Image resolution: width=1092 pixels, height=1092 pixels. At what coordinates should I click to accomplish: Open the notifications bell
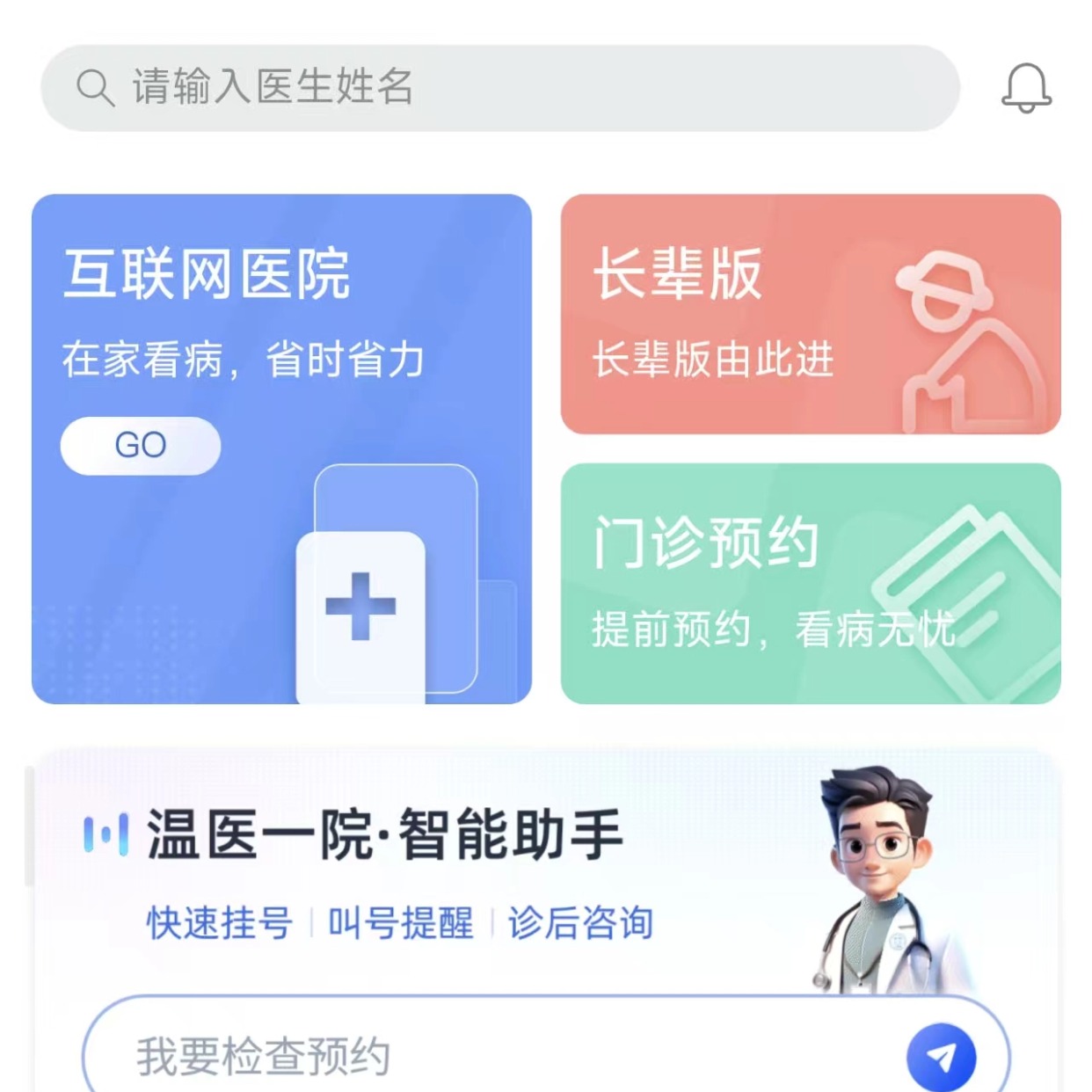(x=1026, y=88)
